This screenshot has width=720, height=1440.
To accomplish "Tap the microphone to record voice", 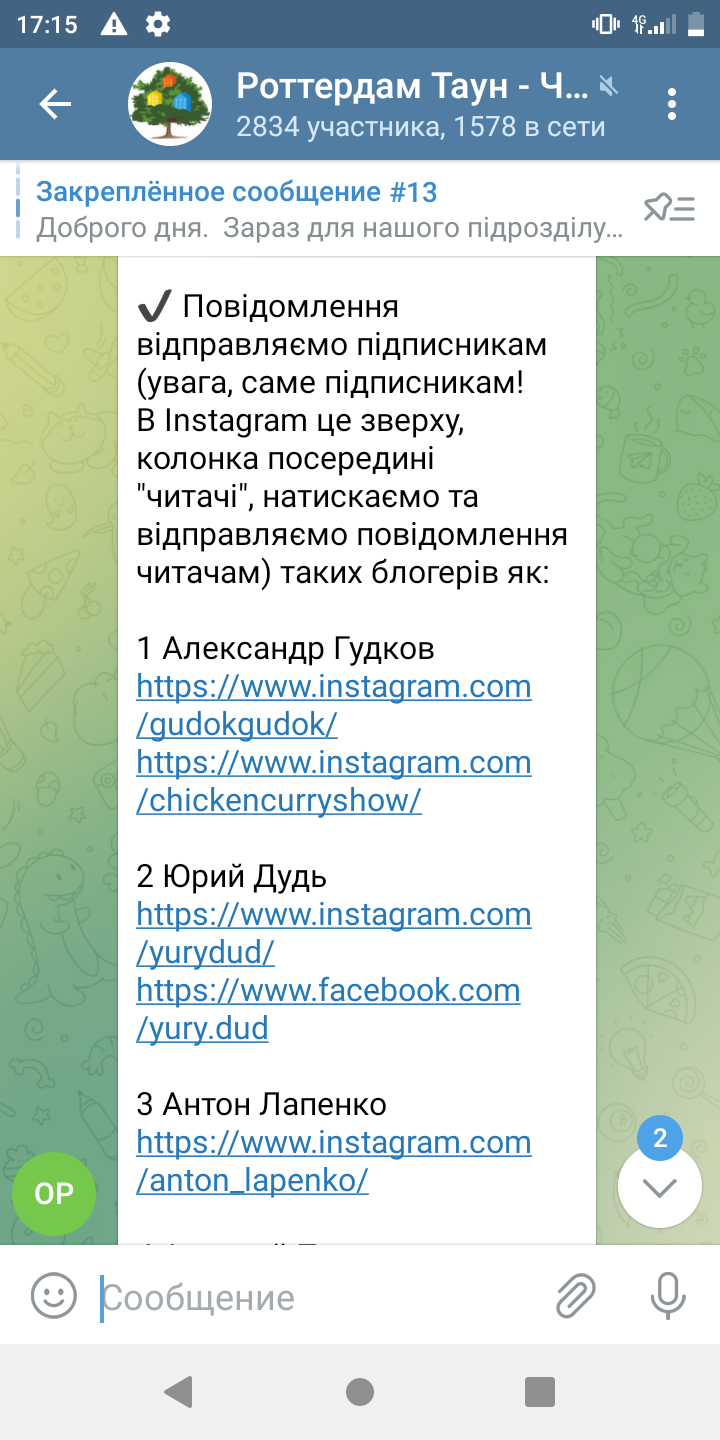I will pyautogui.click(x=667, y=1297).
